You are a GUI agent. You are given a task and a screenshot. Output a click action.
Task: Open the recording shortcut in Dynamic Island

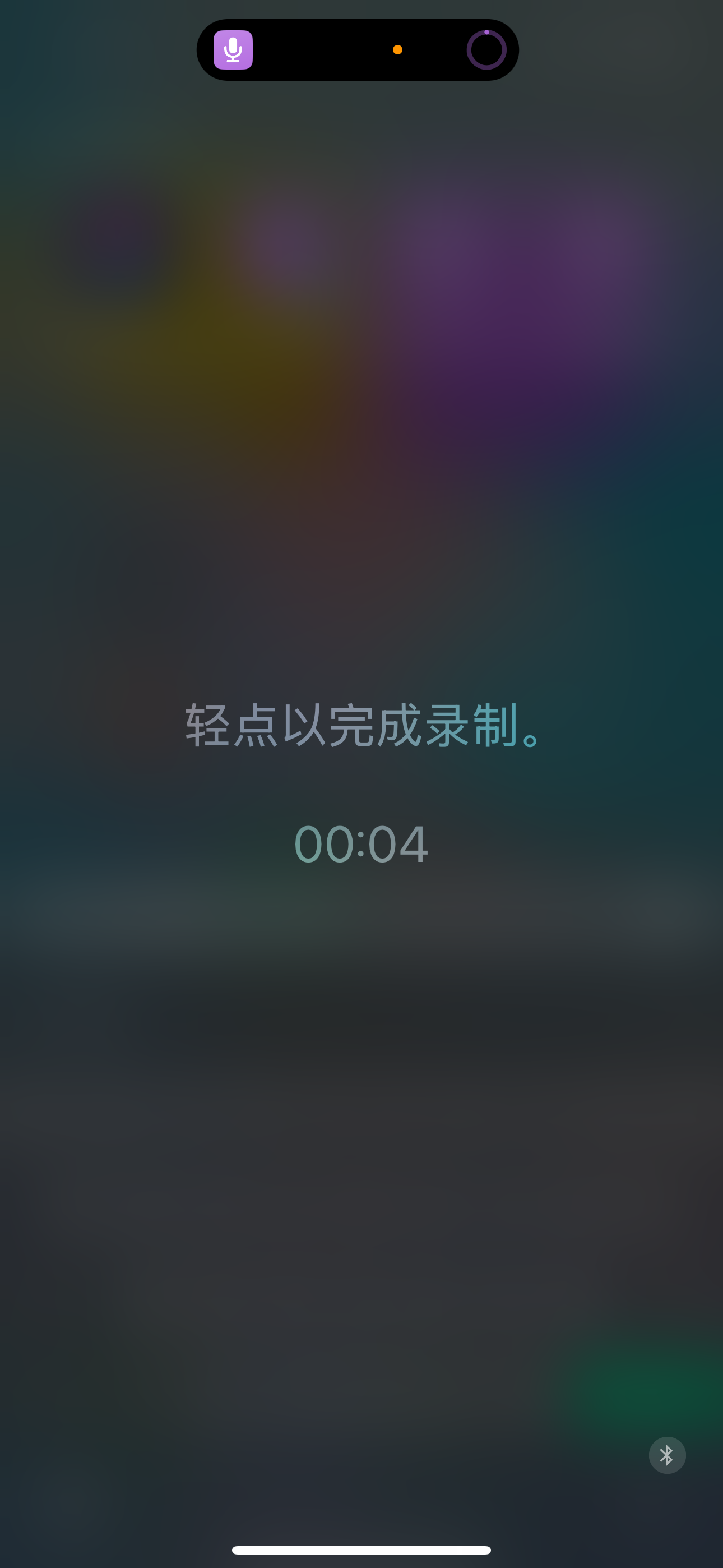(x=233, y=50)
